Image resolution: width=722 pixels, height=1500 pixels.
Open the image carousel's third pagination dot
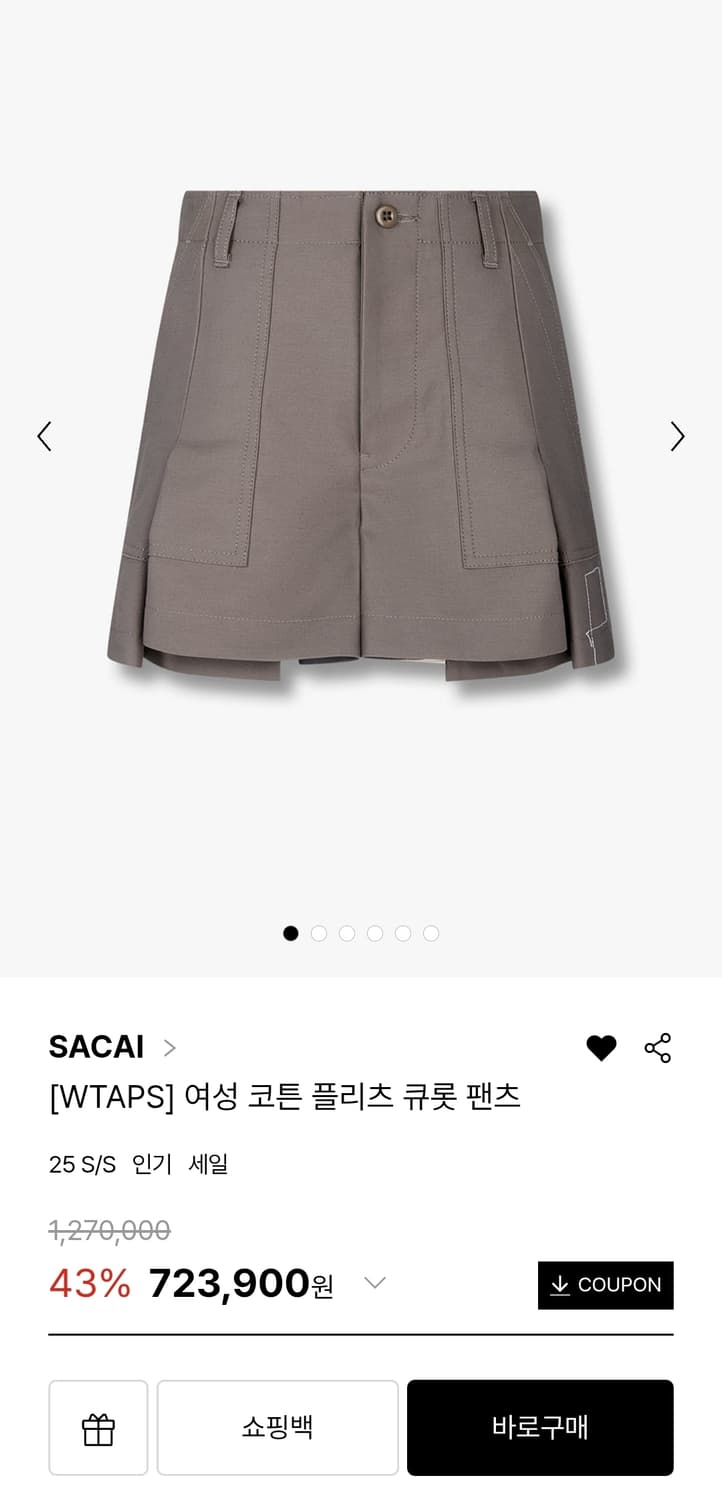(347, 932)
